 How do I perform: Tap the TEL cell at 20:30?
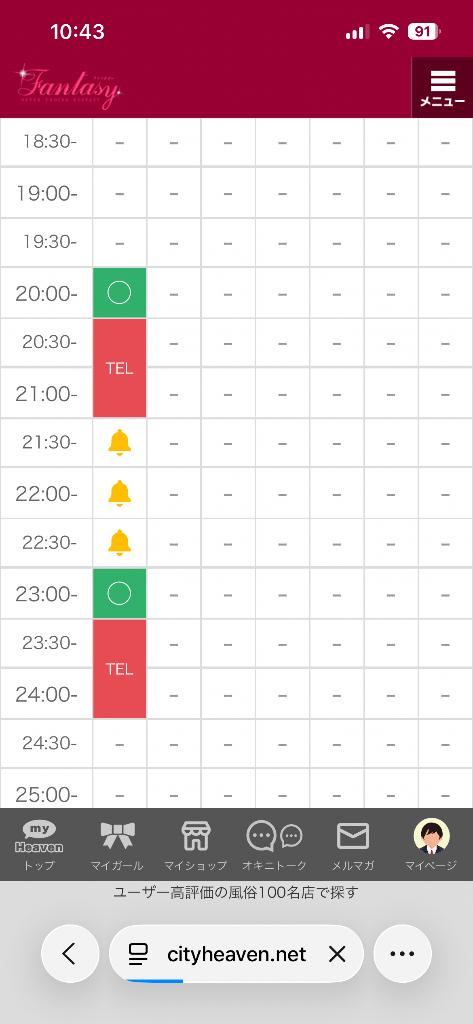pyautogui.click(x=120, y=368)
